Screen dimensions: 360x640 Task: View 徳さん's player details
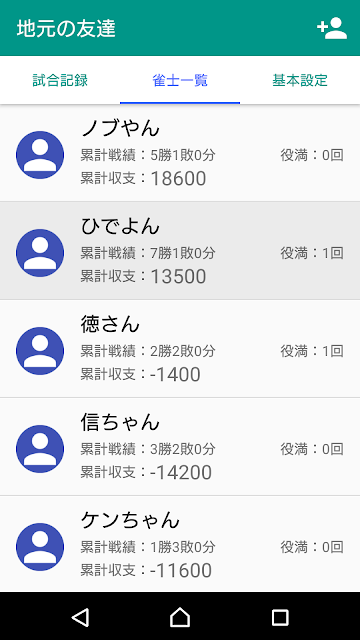coord(180,349)
